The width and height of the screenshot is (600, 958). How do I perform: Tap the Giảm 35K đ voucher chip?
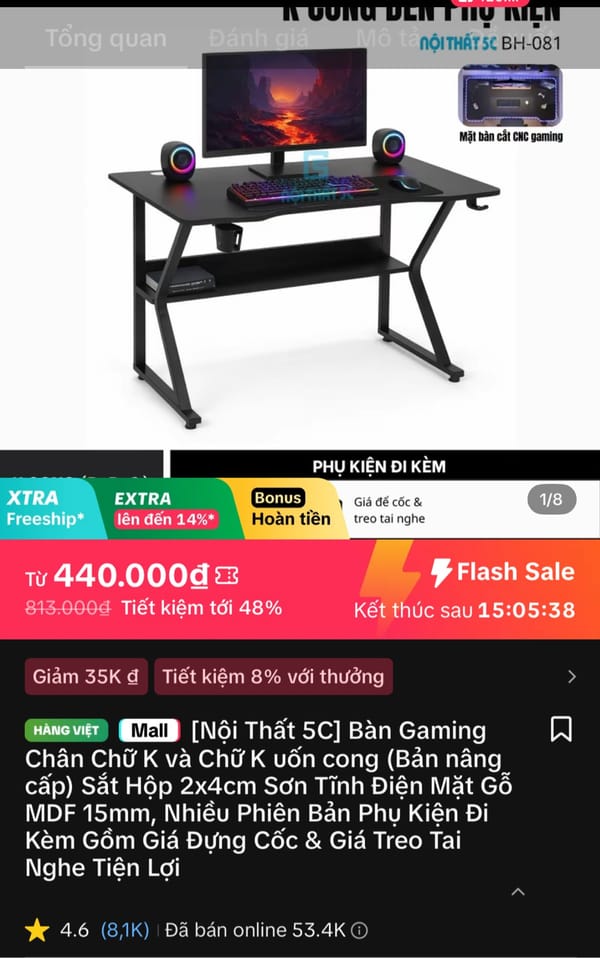[85, 677]
